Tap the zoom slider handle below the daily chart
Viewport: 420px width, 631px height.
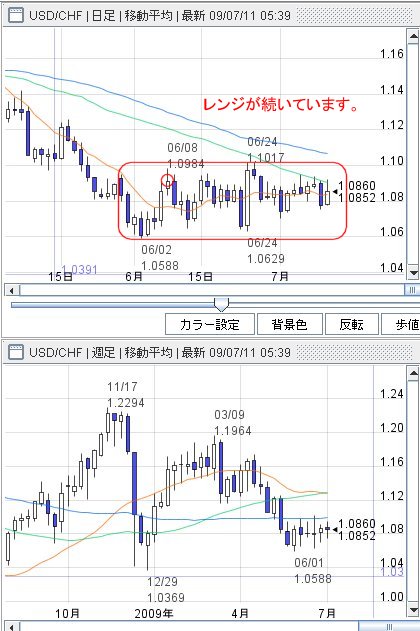coord(221,304)
